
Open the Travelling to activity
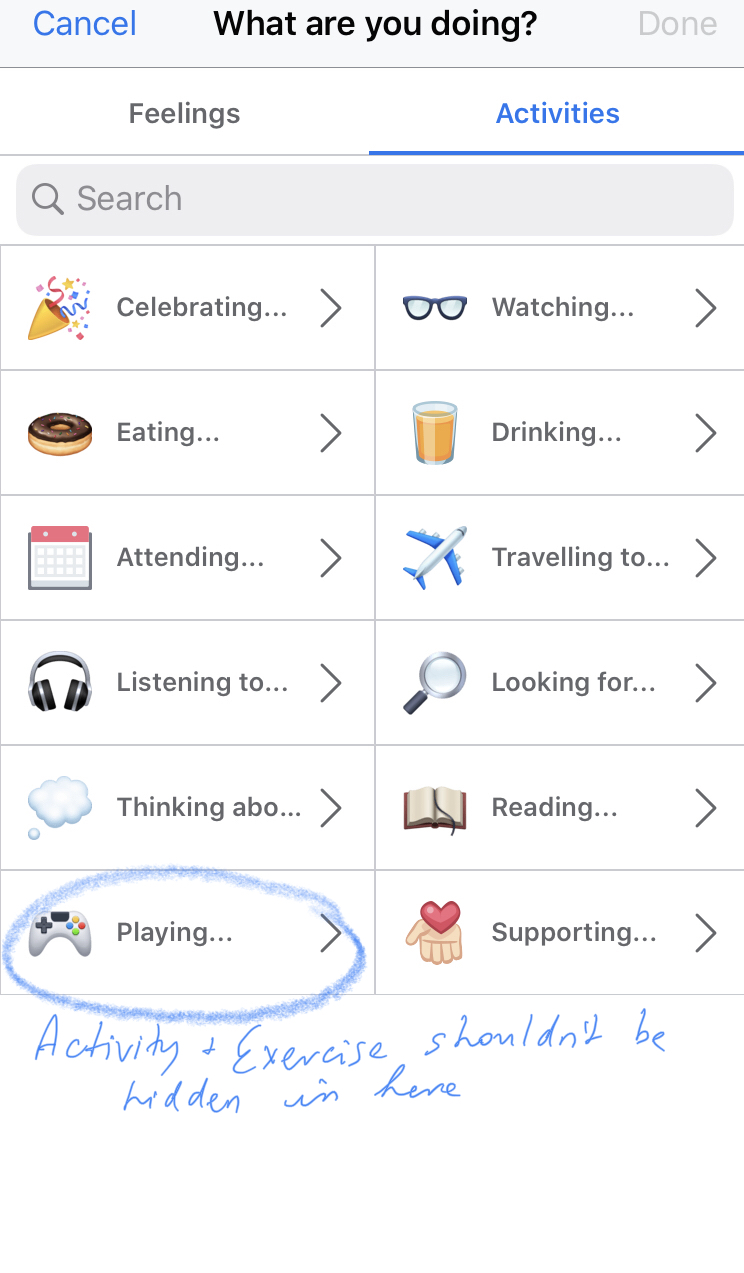coord(560,558)
